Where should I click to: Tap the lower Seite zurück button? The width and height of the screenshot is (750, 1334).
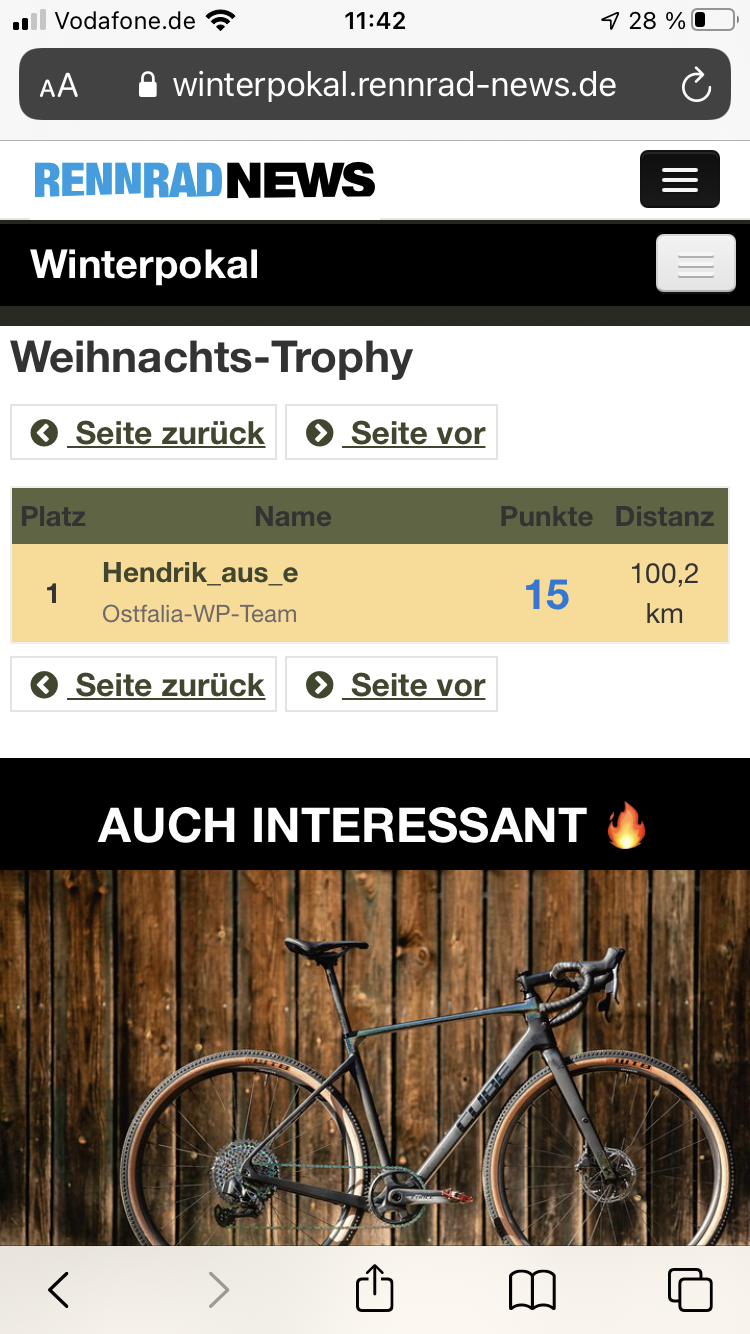[x=144, y=685]
